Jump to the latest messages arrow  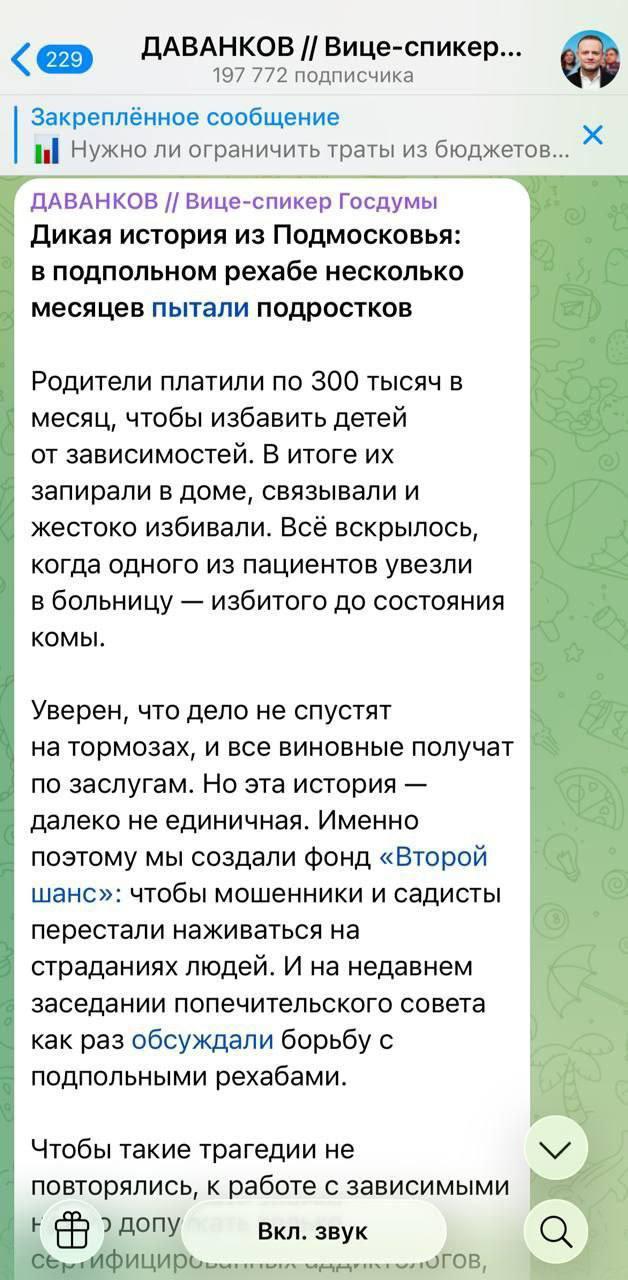(x=555, y=1149)
